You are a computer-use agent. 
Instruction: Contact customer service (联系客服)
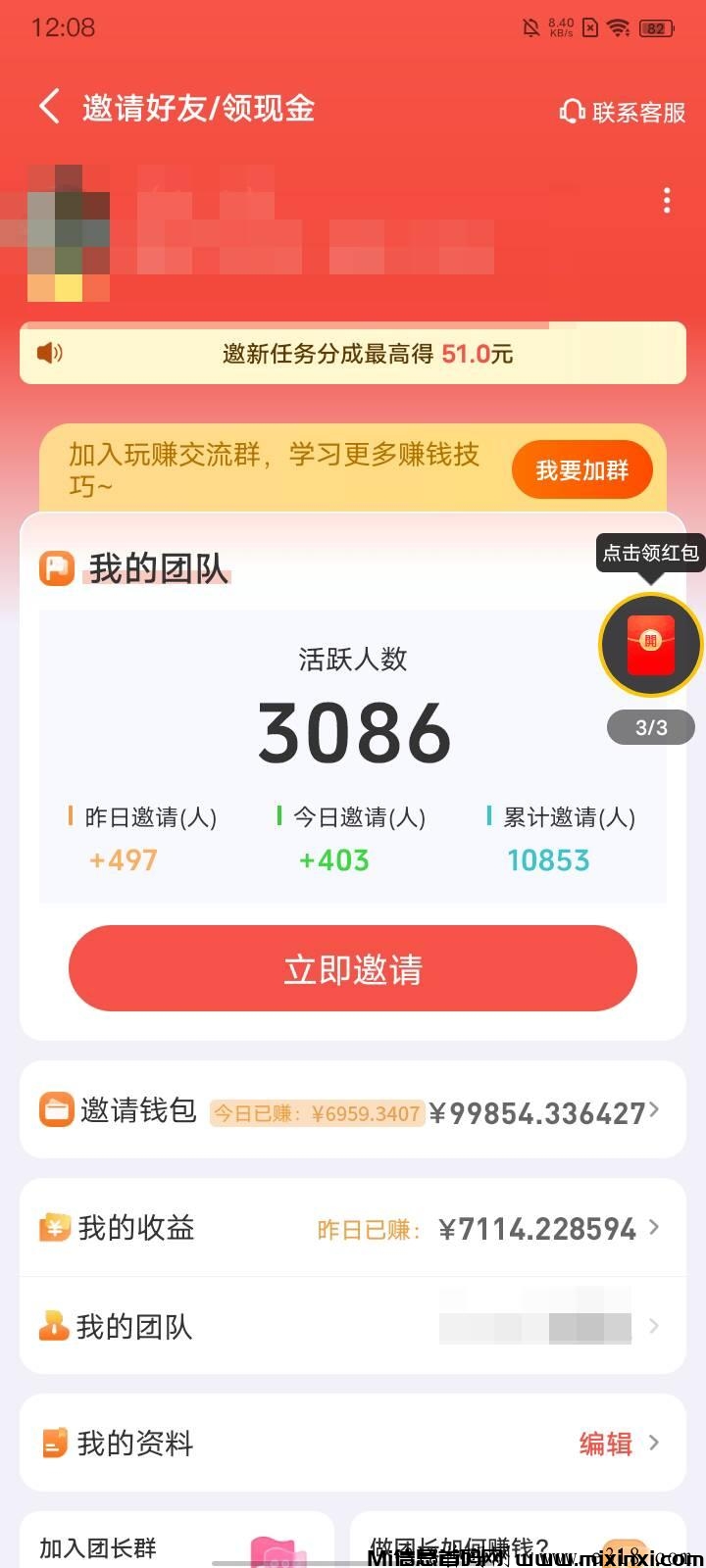pyautogui.click(x=623, y=112)
